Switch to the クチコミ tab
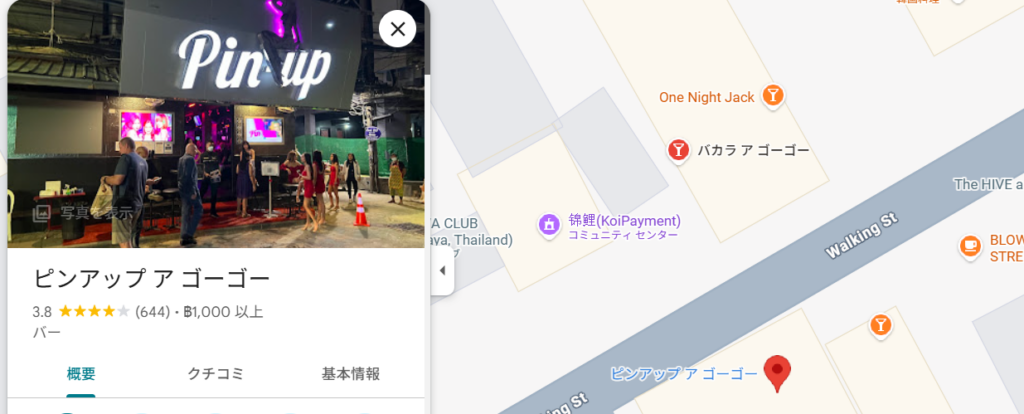 click(x=216, y=374)
